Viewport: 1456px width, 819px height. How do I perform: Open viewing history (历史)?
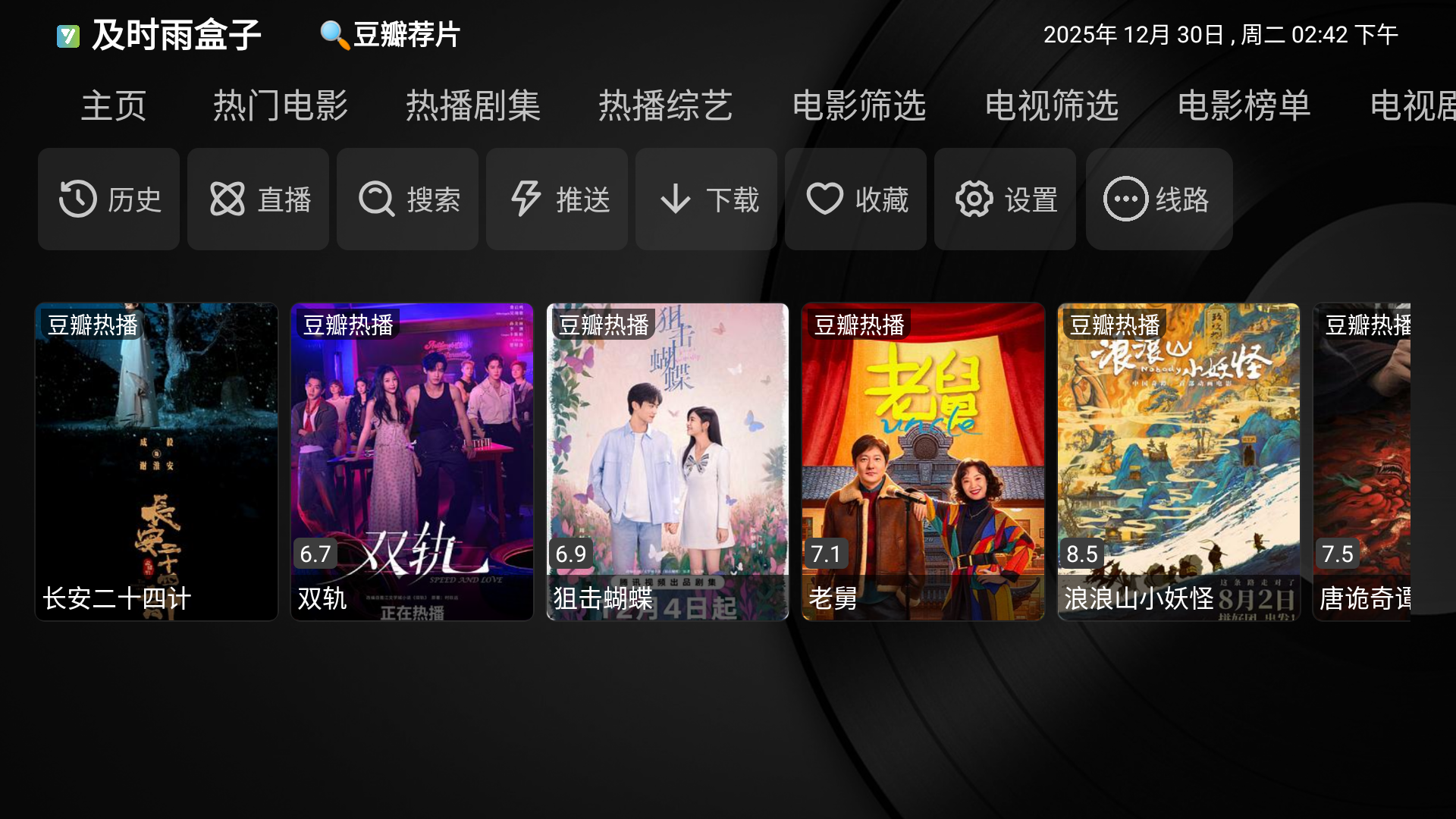(x=109, y=199)
